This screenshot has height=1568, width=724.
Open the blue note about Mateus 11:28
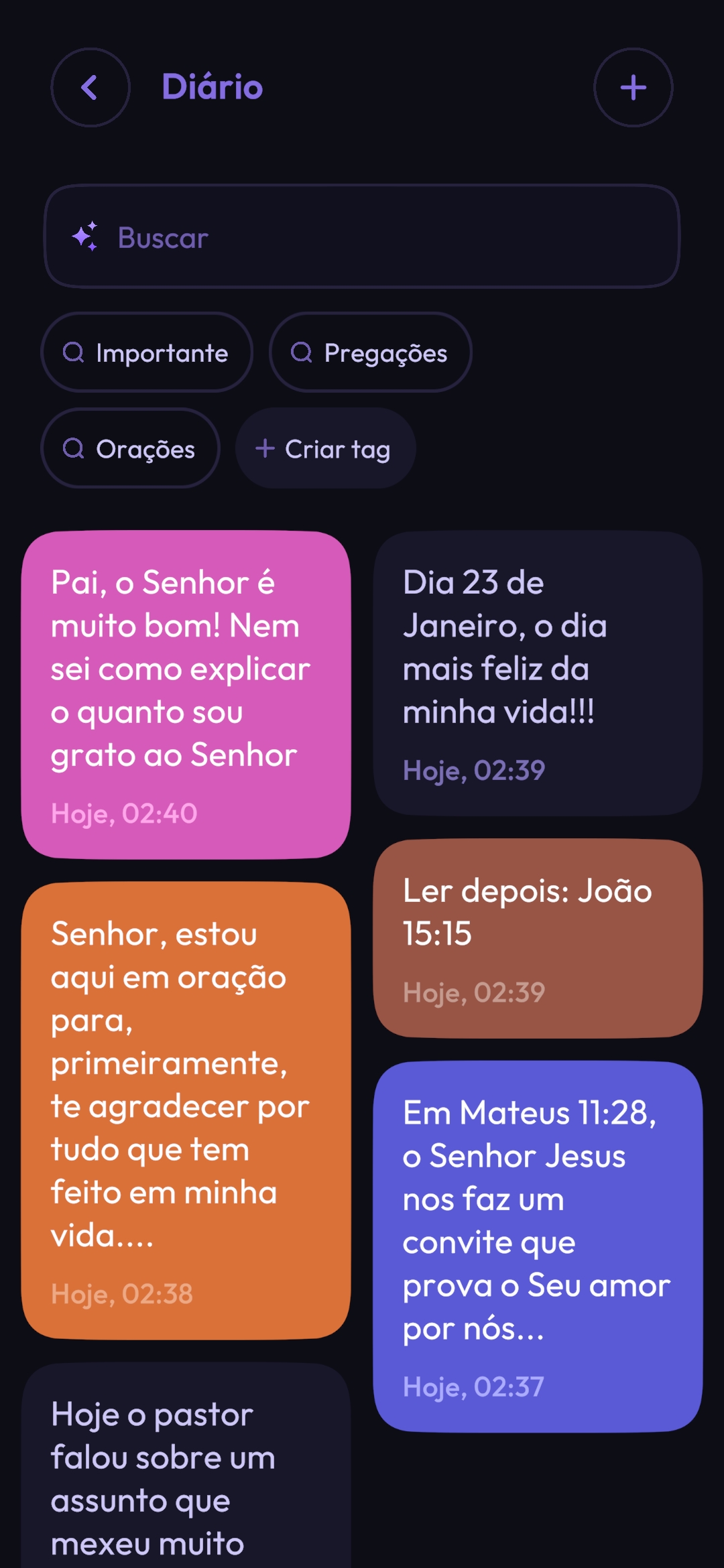click(x=538, y=1246)
